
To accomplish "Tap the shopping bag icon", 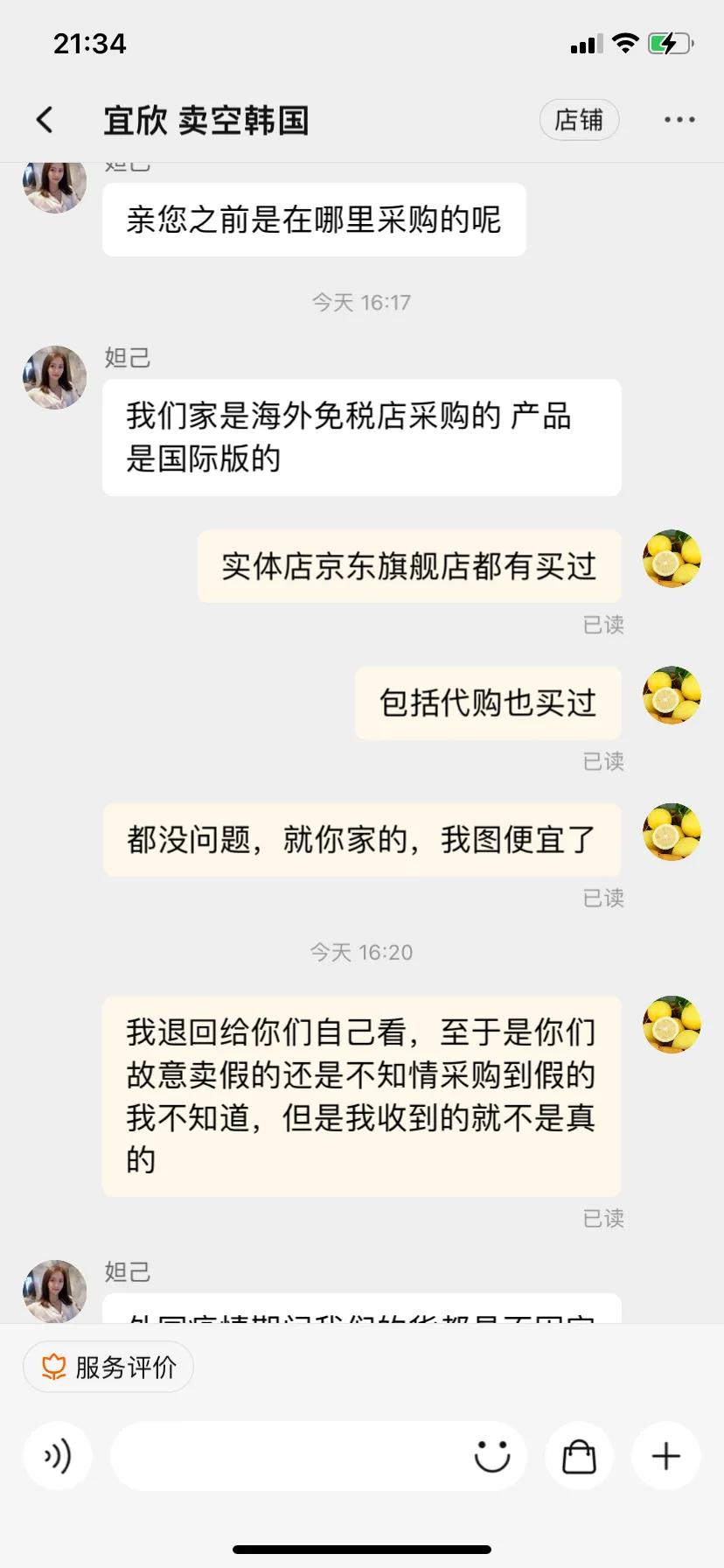I will (x=578, y=1455).
